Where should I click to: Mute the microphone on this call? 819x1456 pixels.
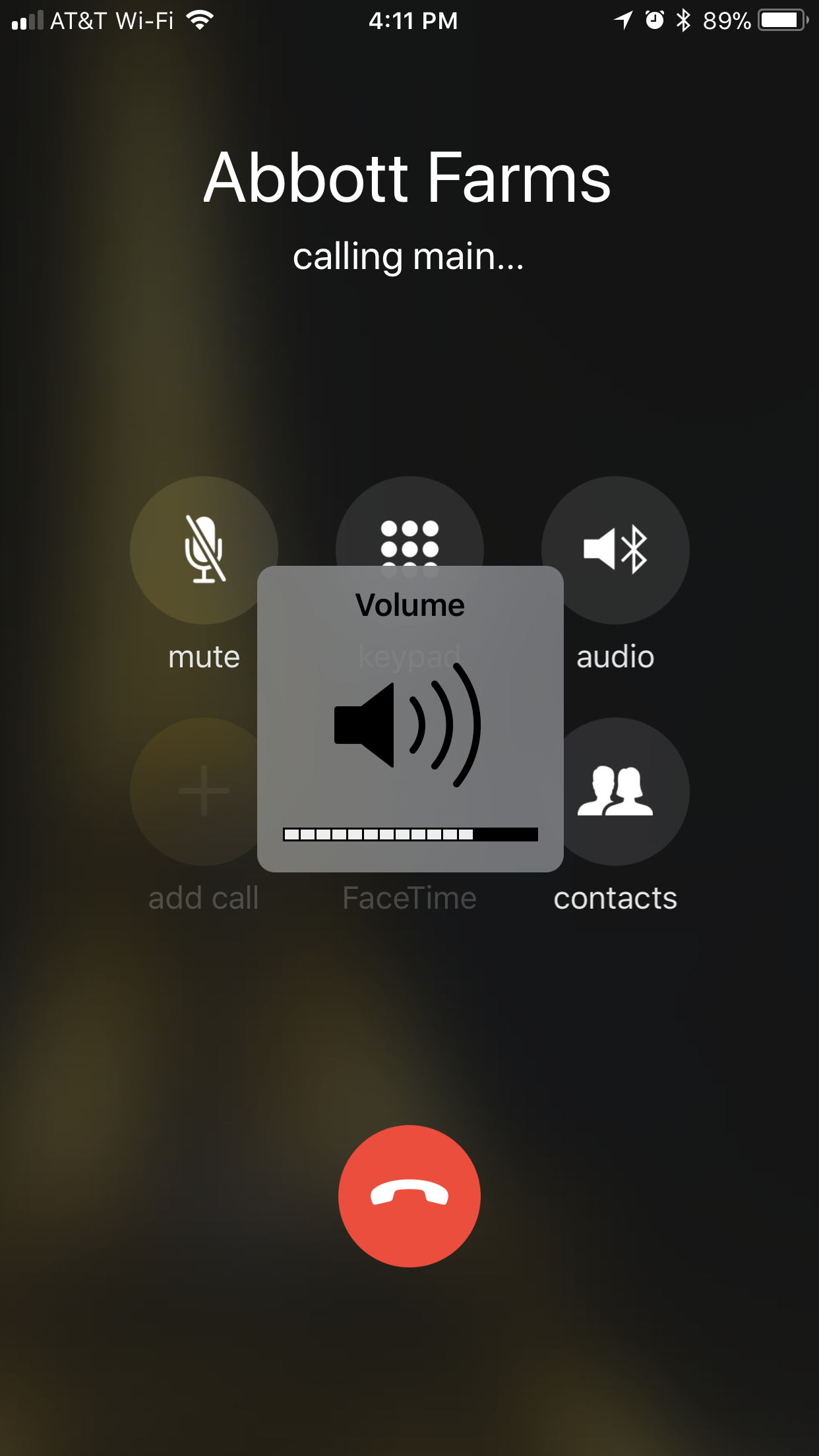pyautogui.click(x=204, y=550)
